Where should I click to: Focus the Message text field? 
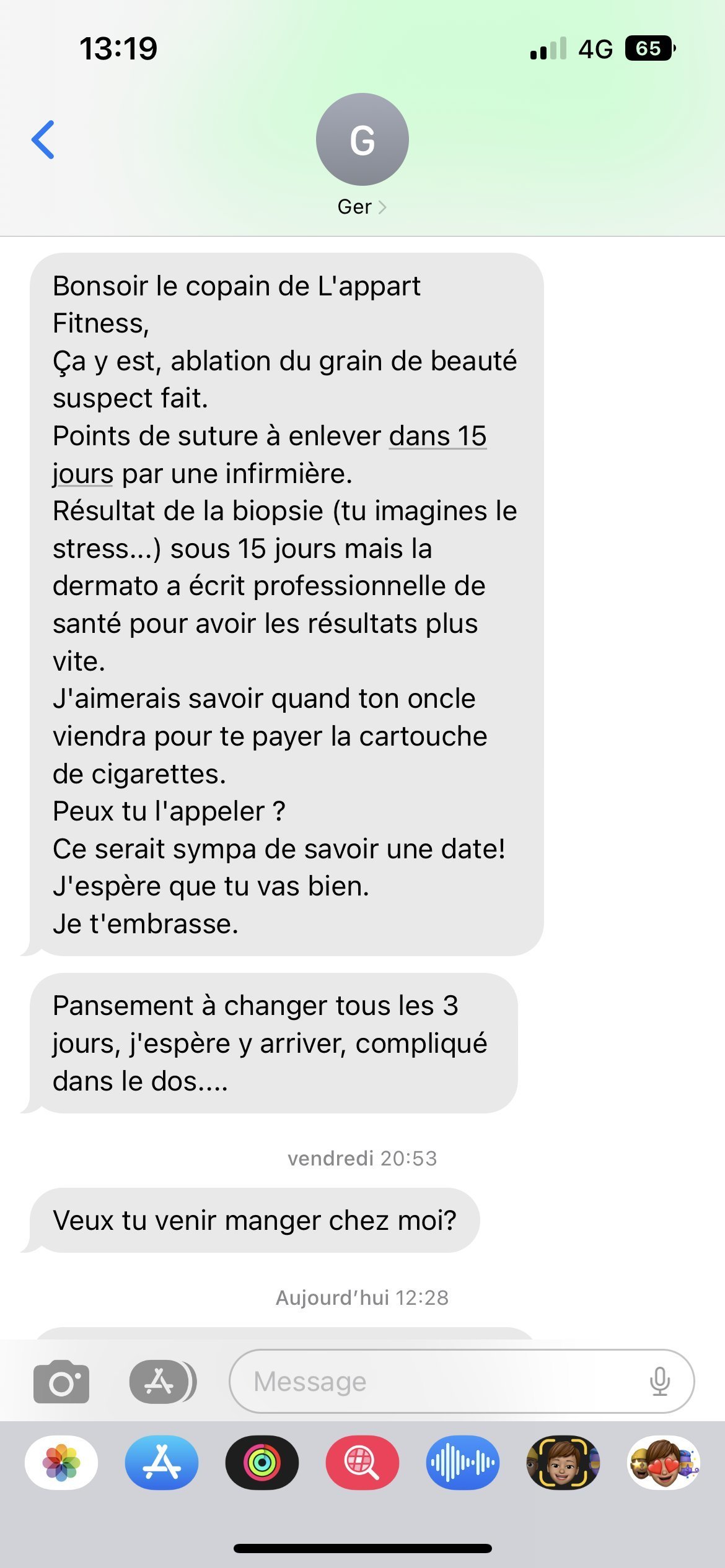434,1382
